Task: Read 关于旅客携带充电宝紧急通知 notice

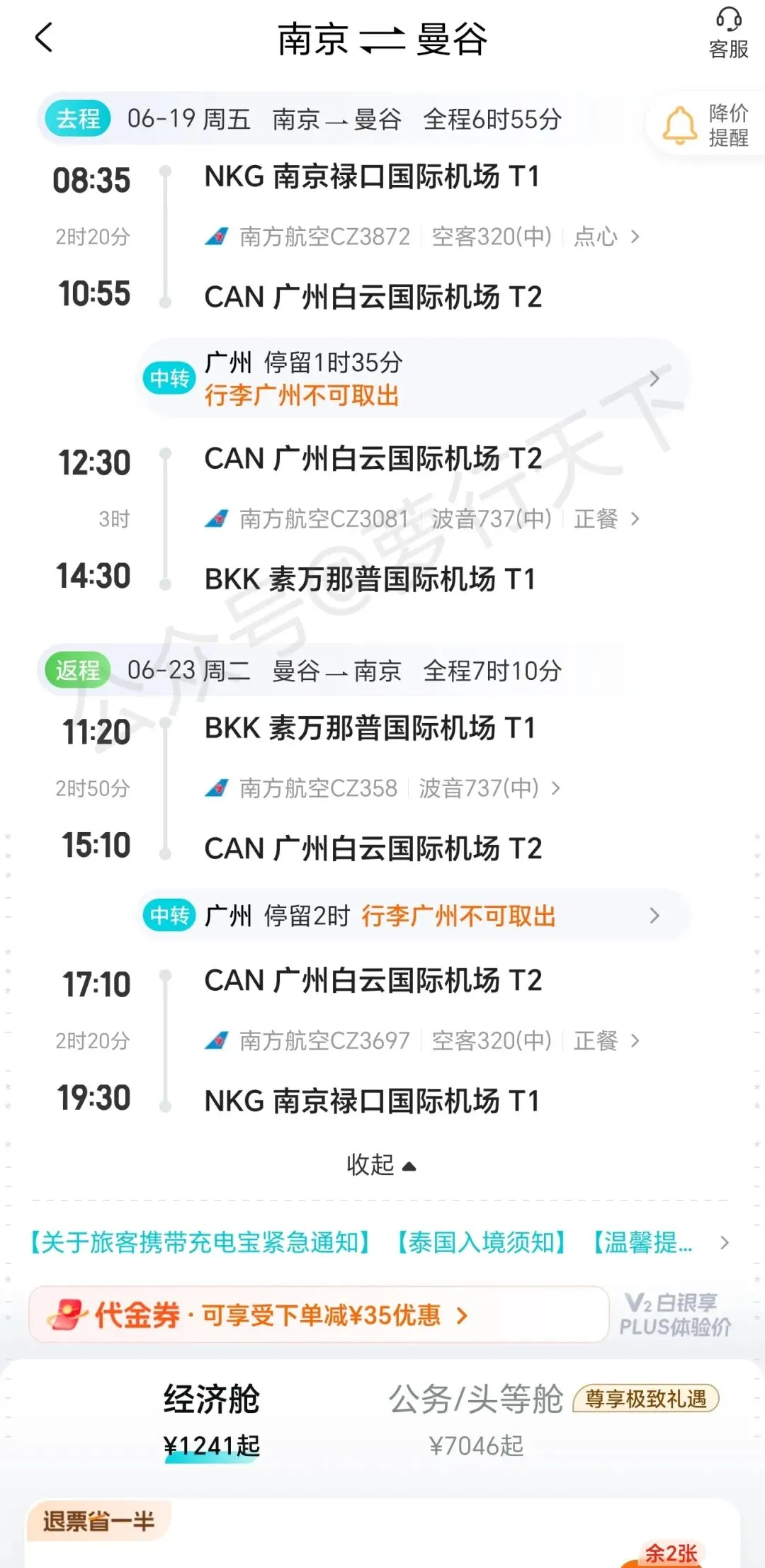Action: [x=201, y=1242]
